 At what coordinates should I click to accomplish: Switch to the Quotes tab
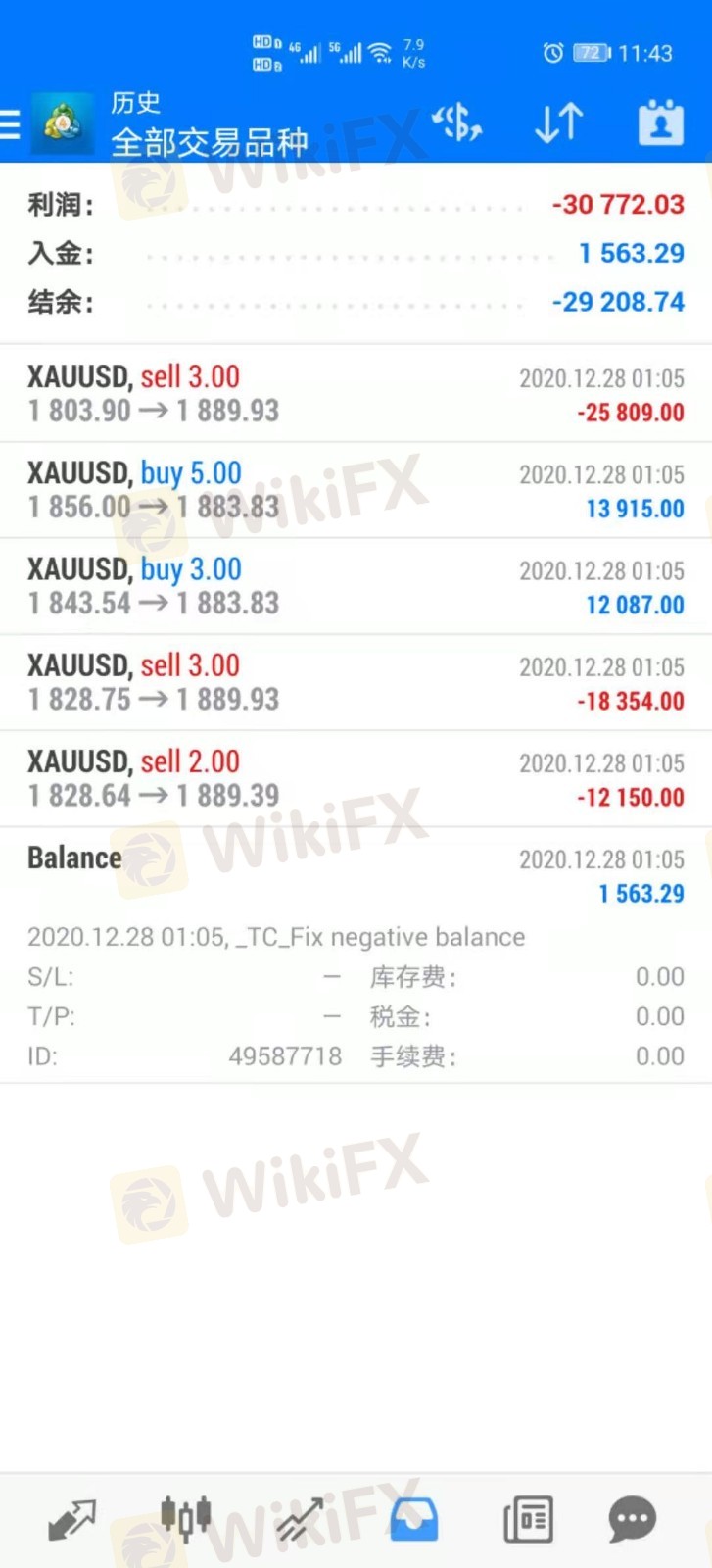(x=72, y=1520)
